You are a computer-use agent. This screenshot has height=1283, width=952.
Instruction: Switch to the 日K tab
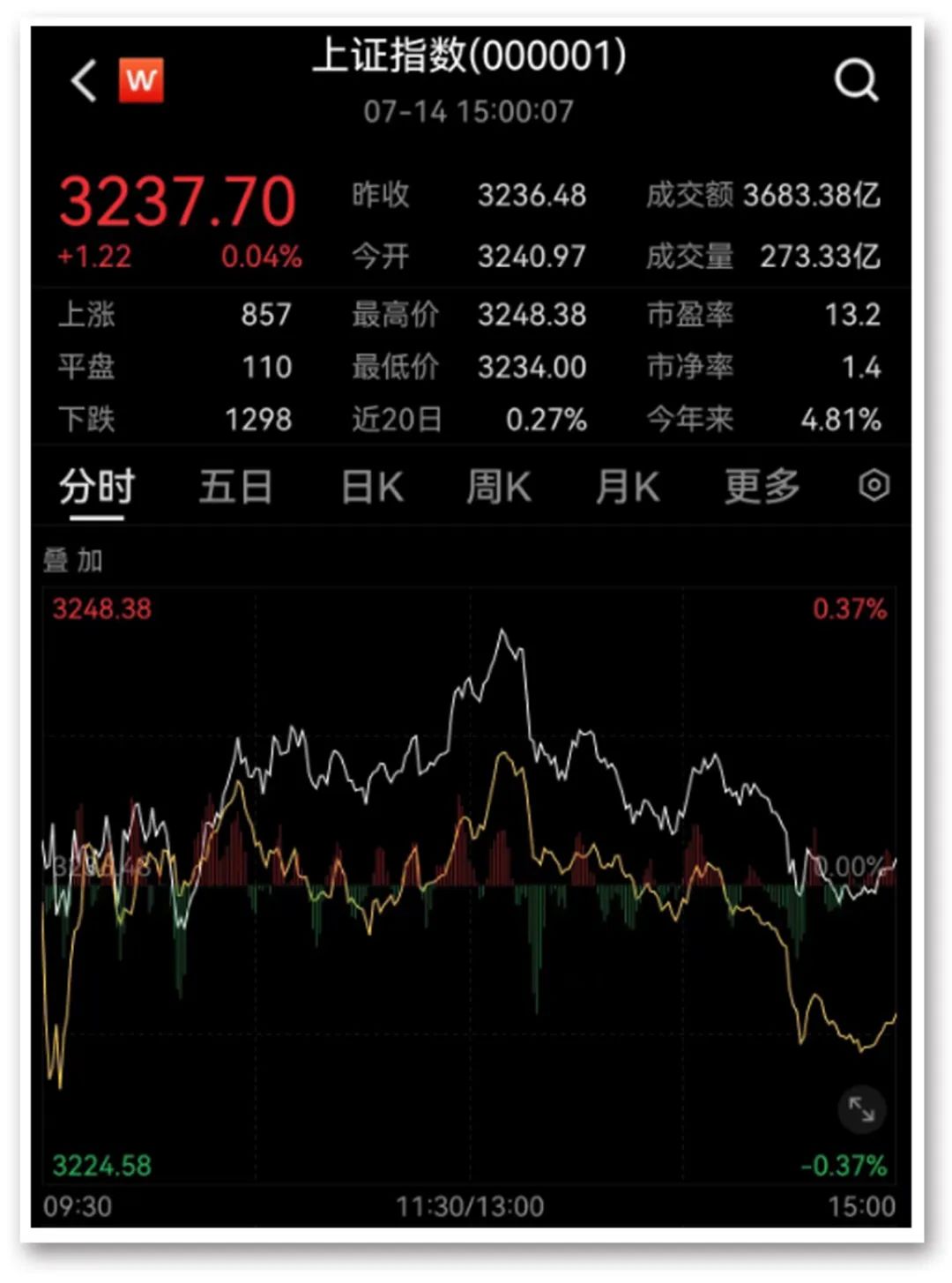374,485
